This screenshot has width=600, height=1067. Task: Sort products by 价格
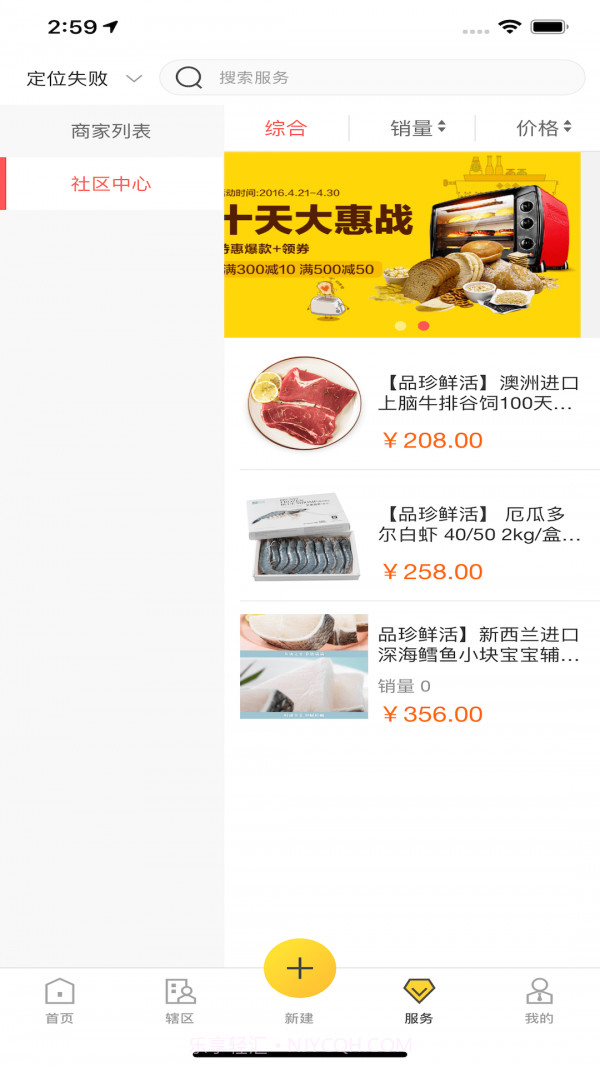coord(543,128)
